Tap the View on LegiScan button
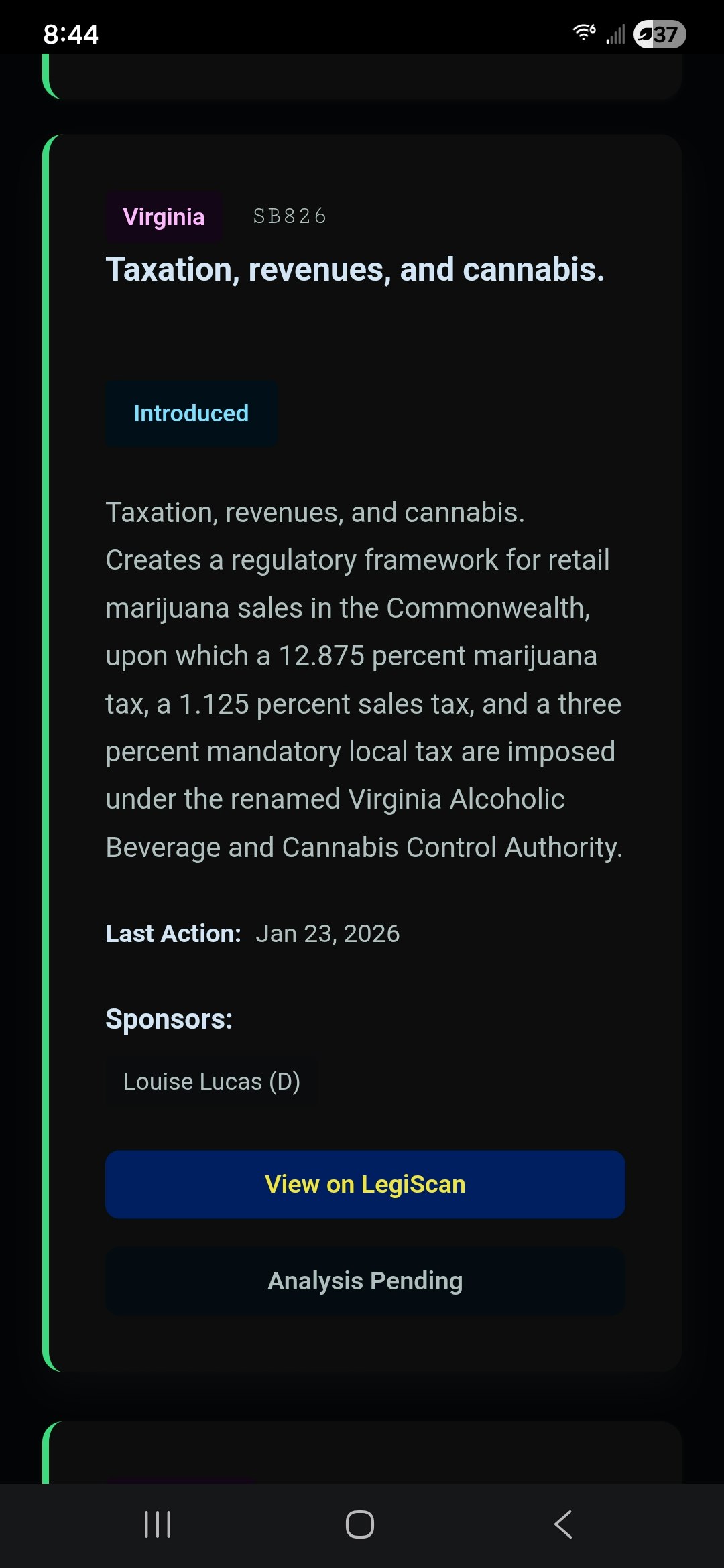Screen dimensions: 724x1568 click(365, 1184)
